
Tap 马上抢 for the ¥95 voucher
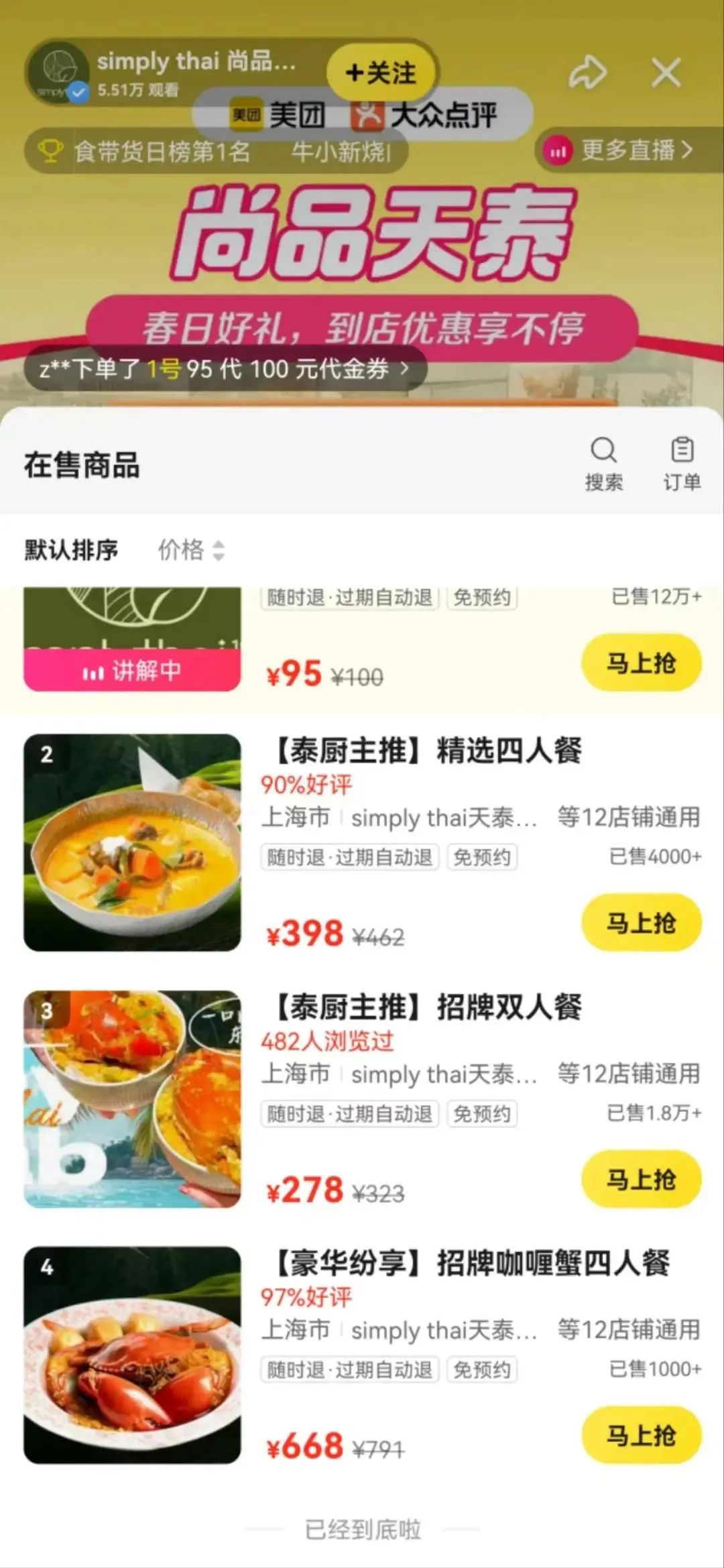click(x=641, y=663)
